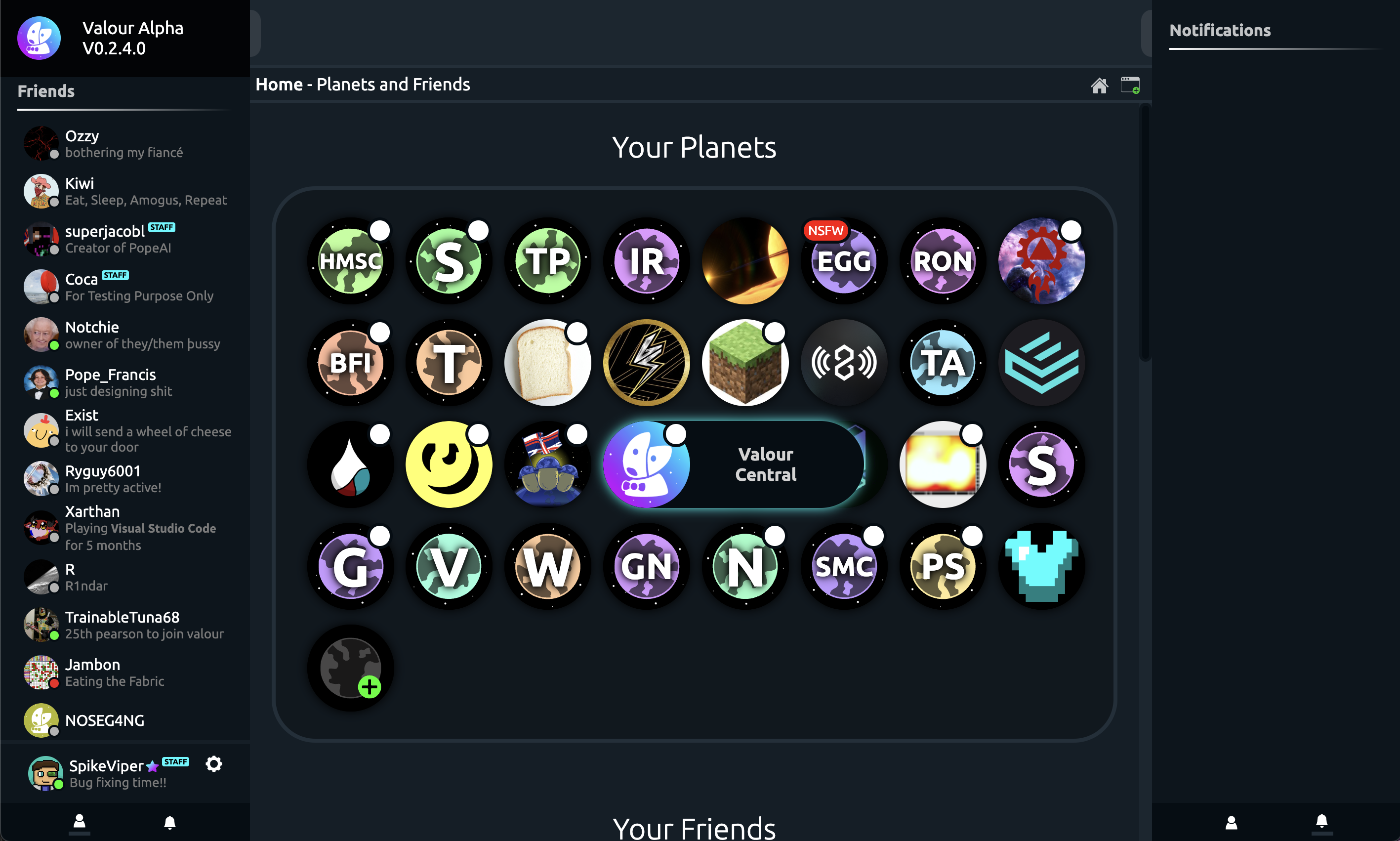The height and width of the screenshot is (841, 1400).
Task: Switch to the left sidebar's friends tab
Action: point(80,822)
